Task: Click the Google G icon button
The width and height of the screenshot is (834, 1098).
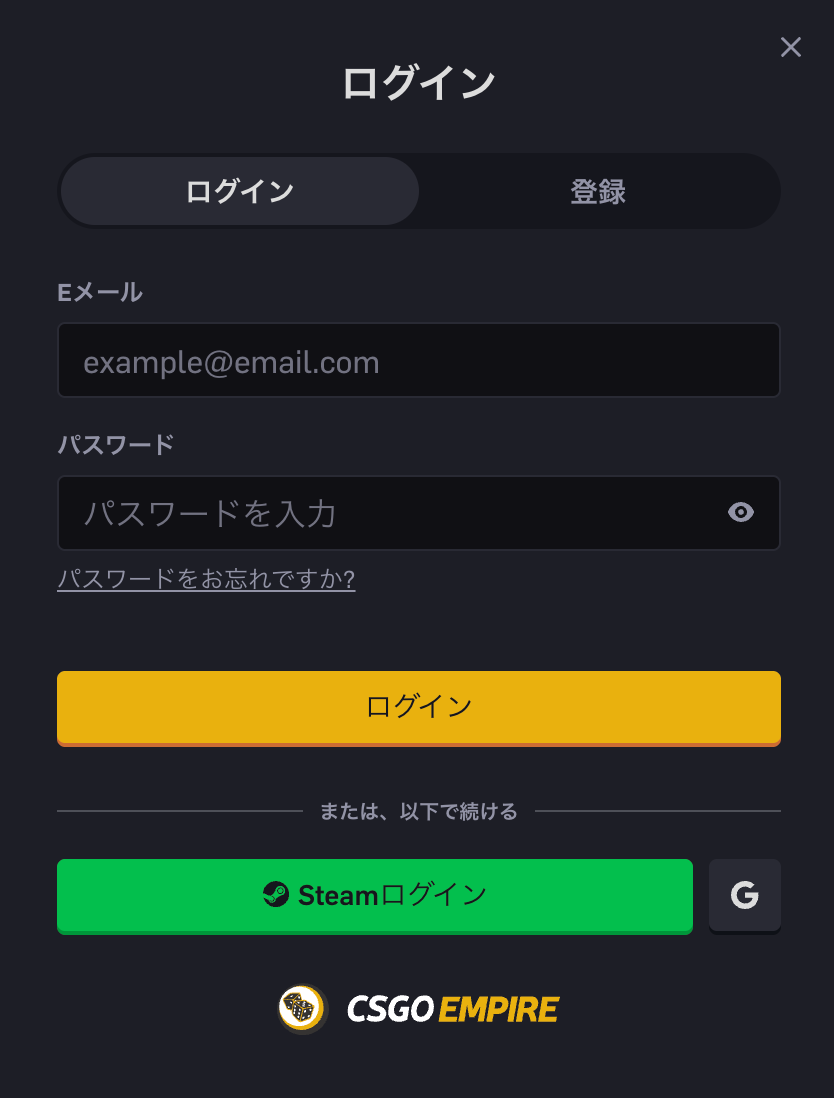Action: tap(745, 895)
